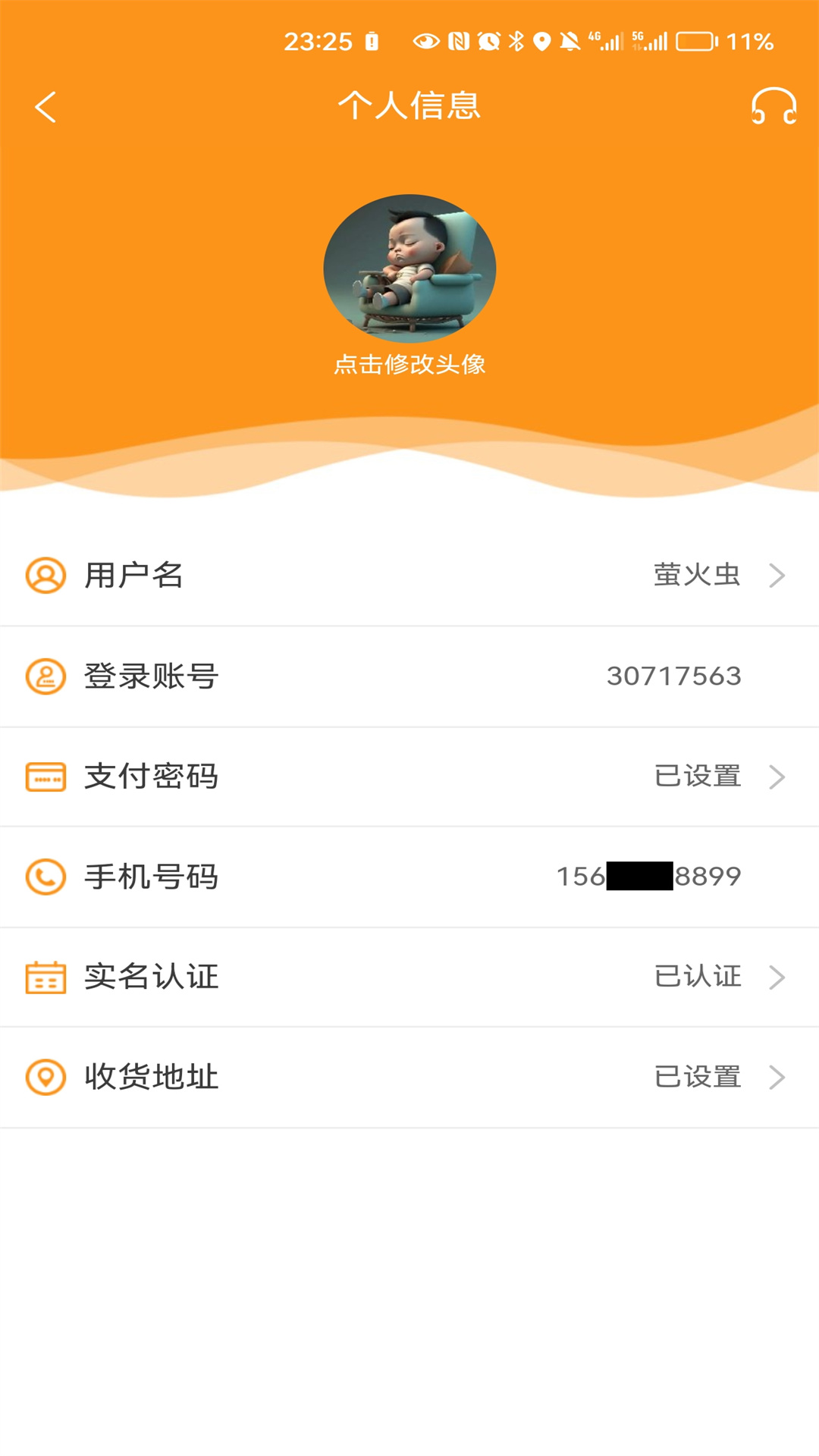Select the bank card icon for 支付密码
This screenshot has width=819, height=1456.
click(45, 777)
